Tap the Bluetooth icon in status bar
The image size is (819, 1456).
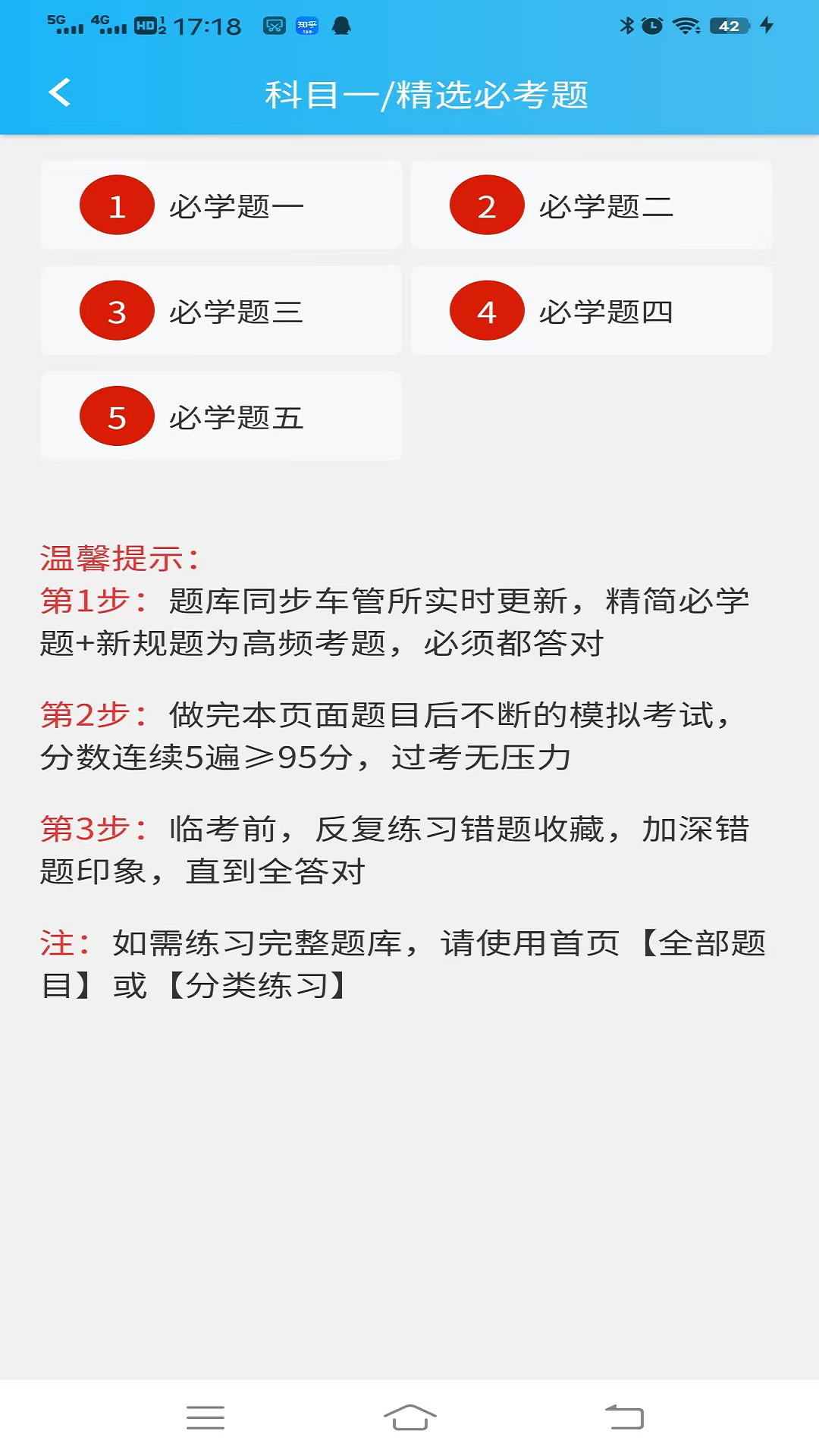[627, 24]
